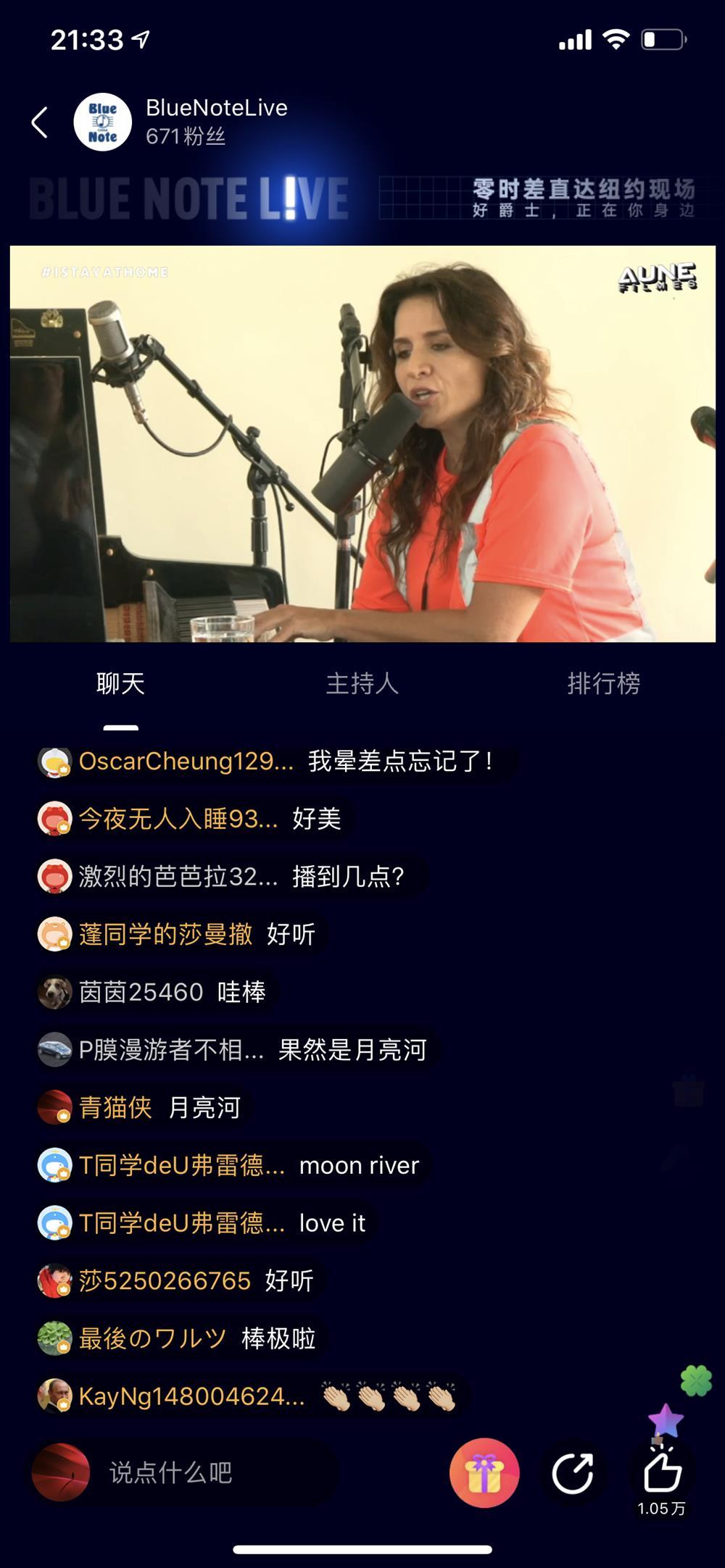Send a gift with the gift icon
The image size is (725, 1568).
pyautogui.click(x=484, y=1473)
